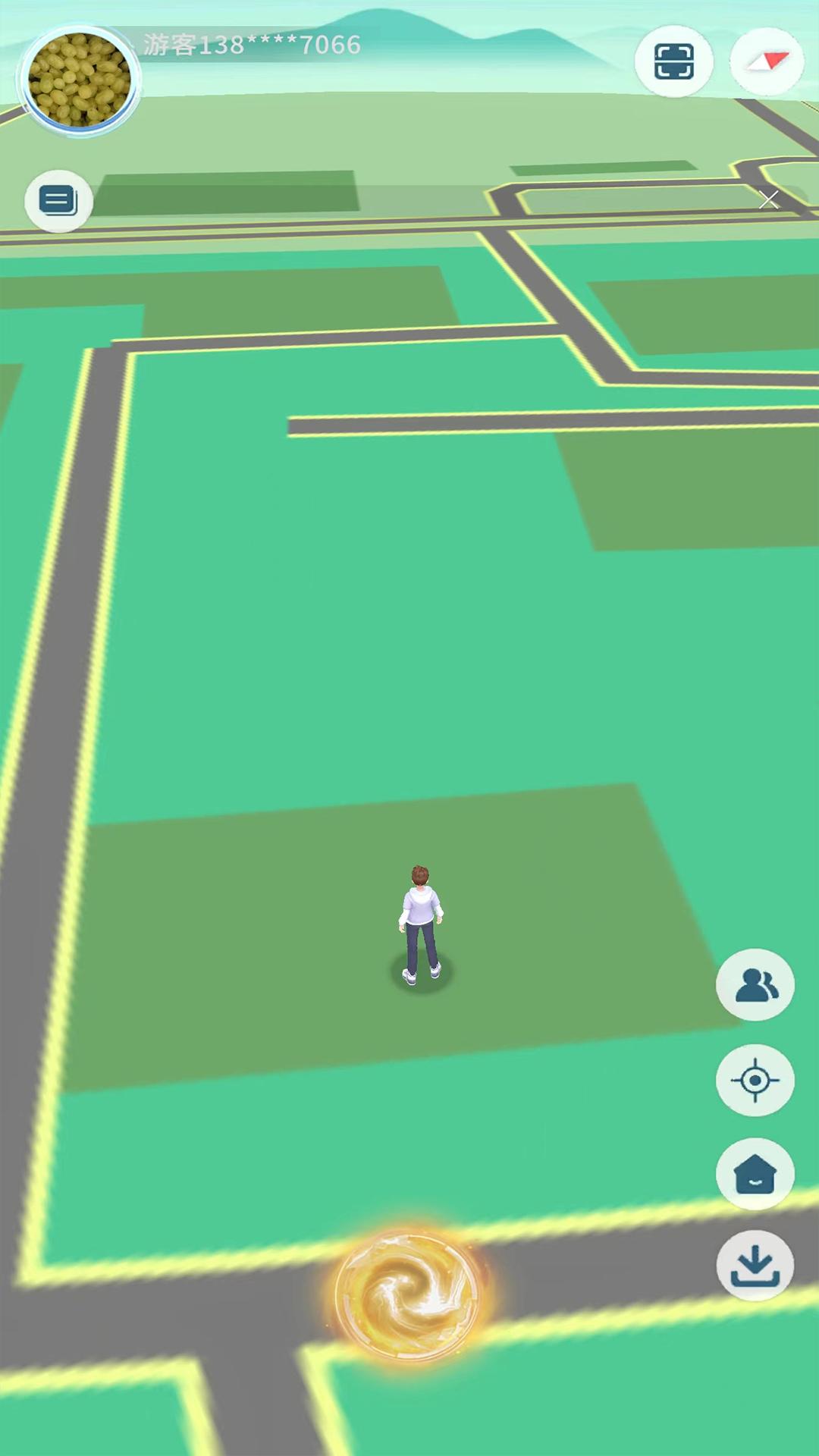Dismiss the banner with the X button

tap(769, 199)
